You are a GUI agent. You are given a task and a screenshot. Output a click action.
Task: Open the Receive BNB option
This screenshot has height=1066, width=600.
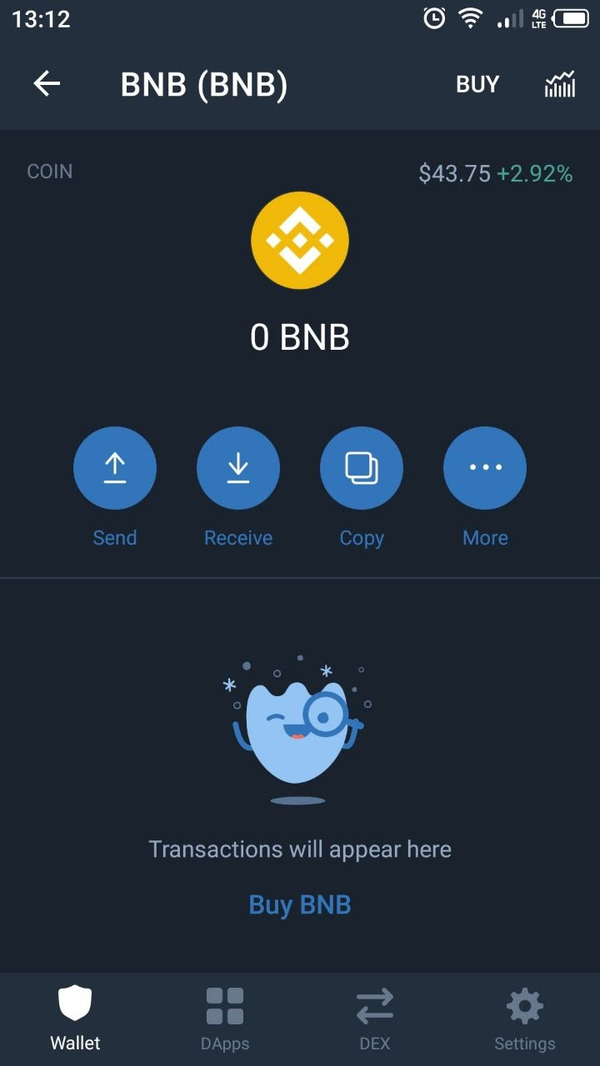tap(238, 468)
